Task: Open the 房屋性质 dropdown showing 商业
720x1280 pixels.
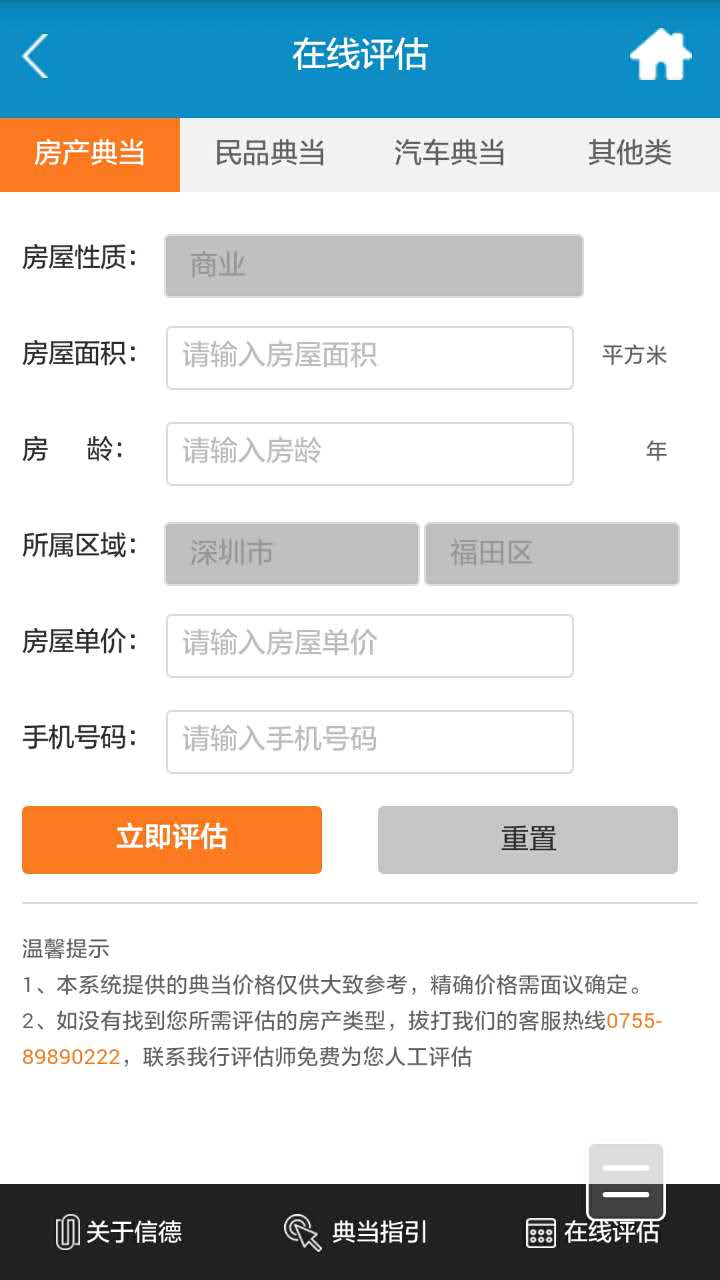Action: pos(374,266)
